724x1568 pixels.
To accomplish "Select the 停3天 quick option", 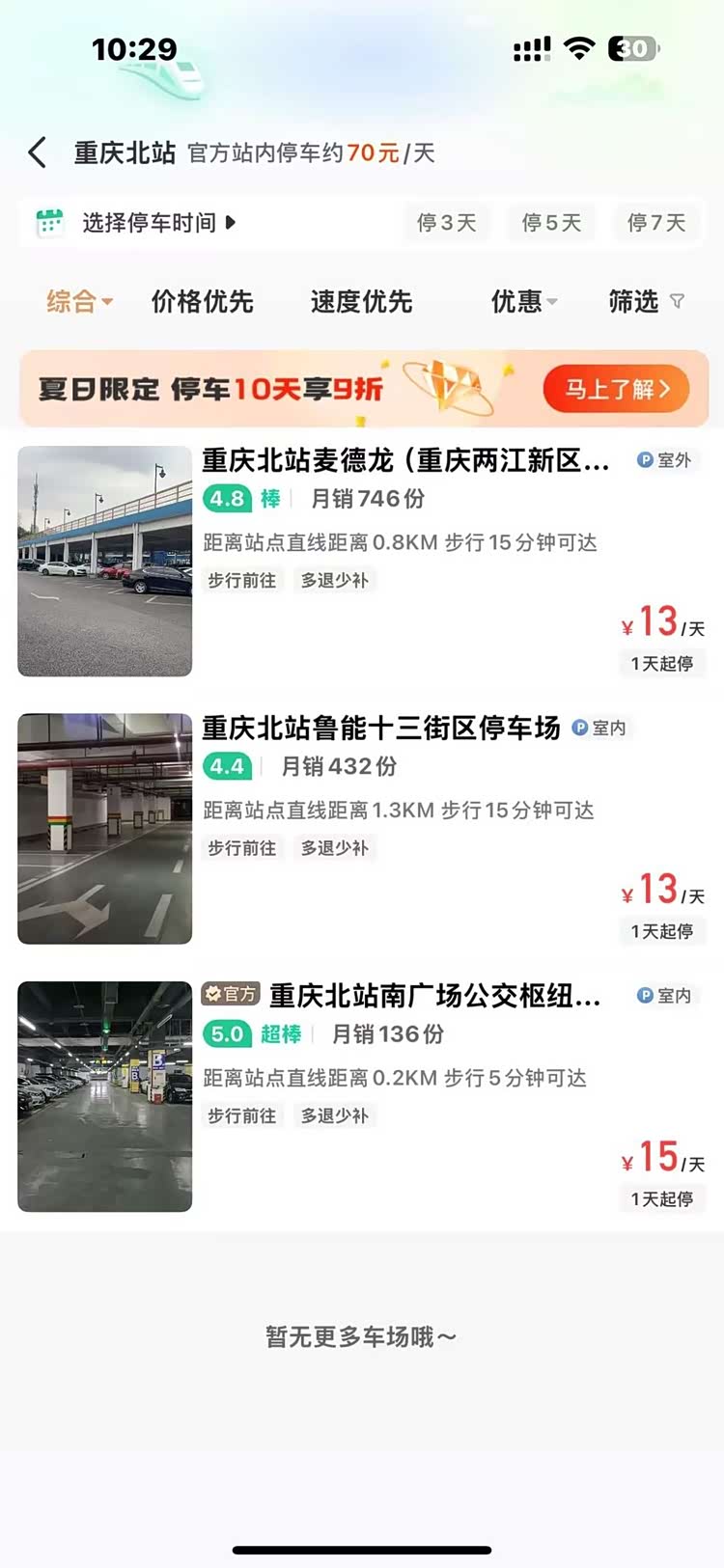I will pos(447,223).
